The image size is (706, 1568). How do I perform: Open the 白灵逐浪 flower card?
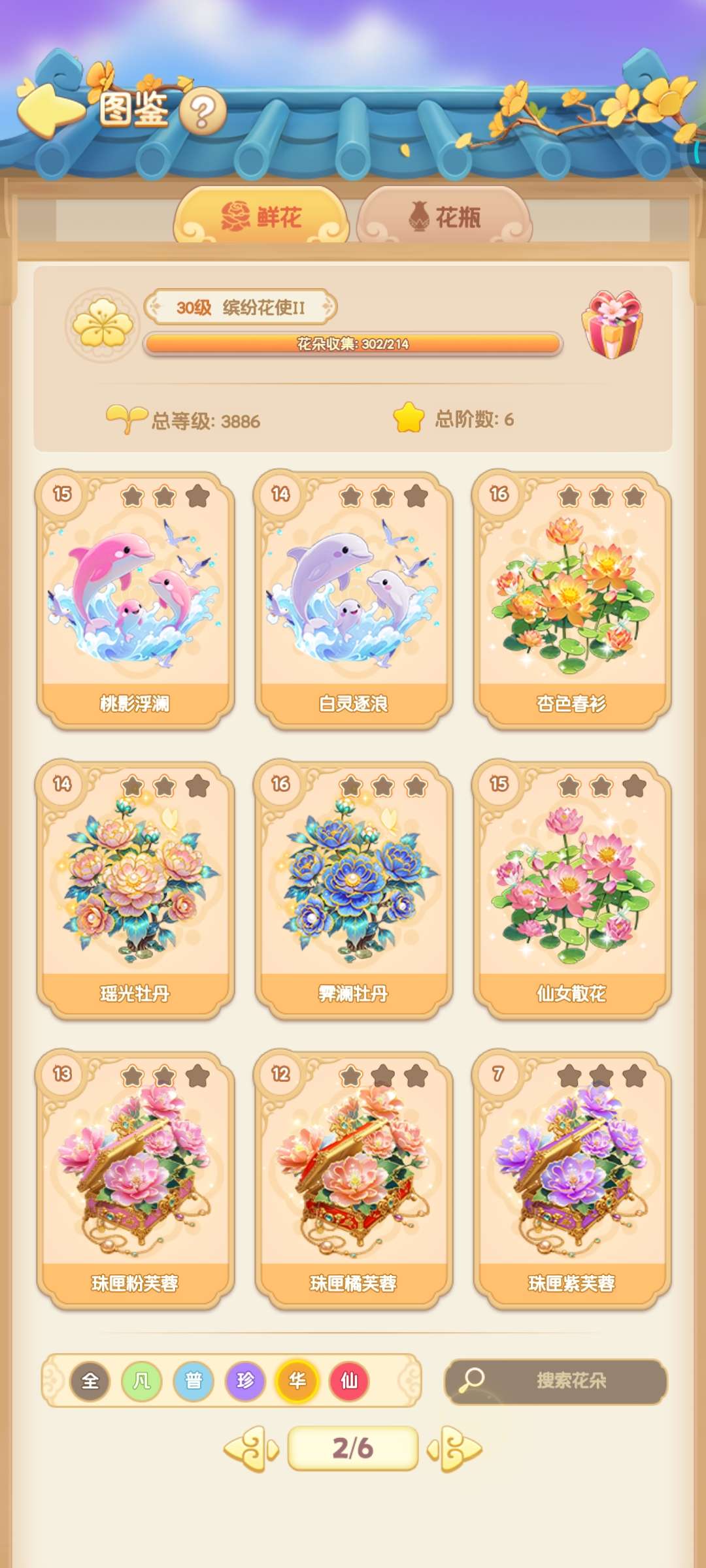[354, 598]
